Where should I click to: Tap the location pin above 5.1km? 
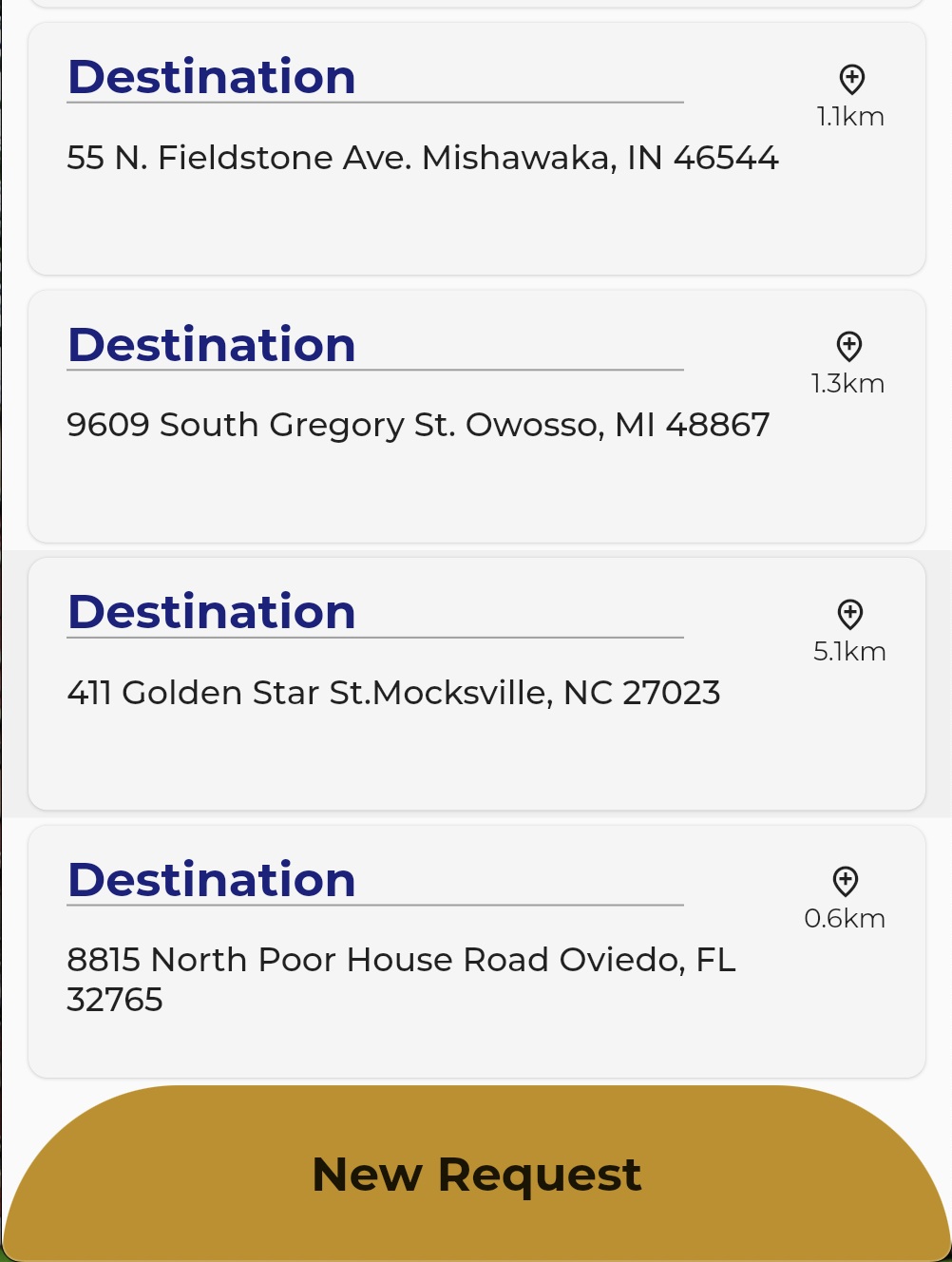[x=850, y=615]
